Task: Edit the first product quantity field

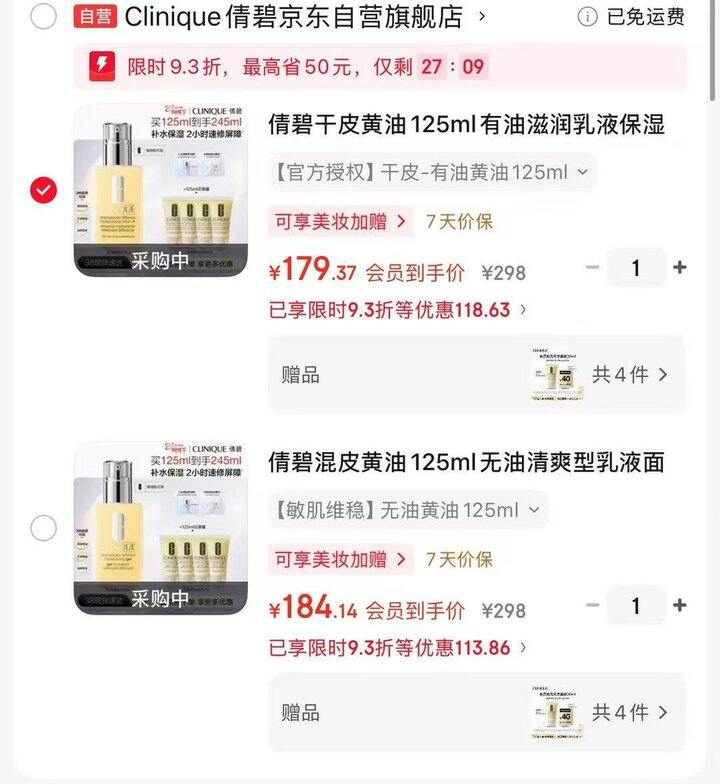Action: 637,267
